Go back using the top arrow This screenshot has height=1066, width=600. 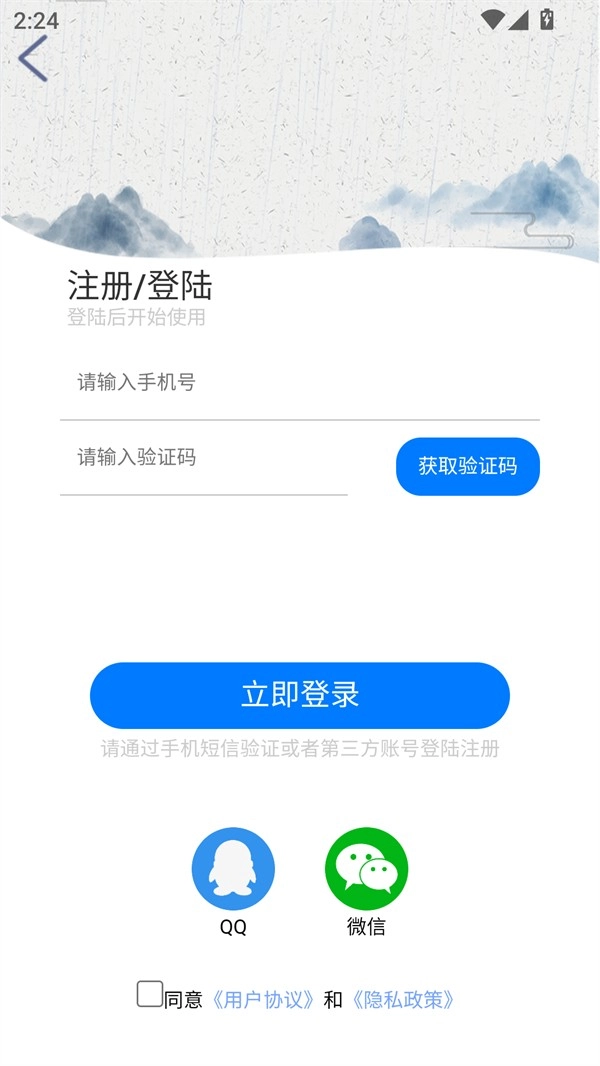coord(33,59)
